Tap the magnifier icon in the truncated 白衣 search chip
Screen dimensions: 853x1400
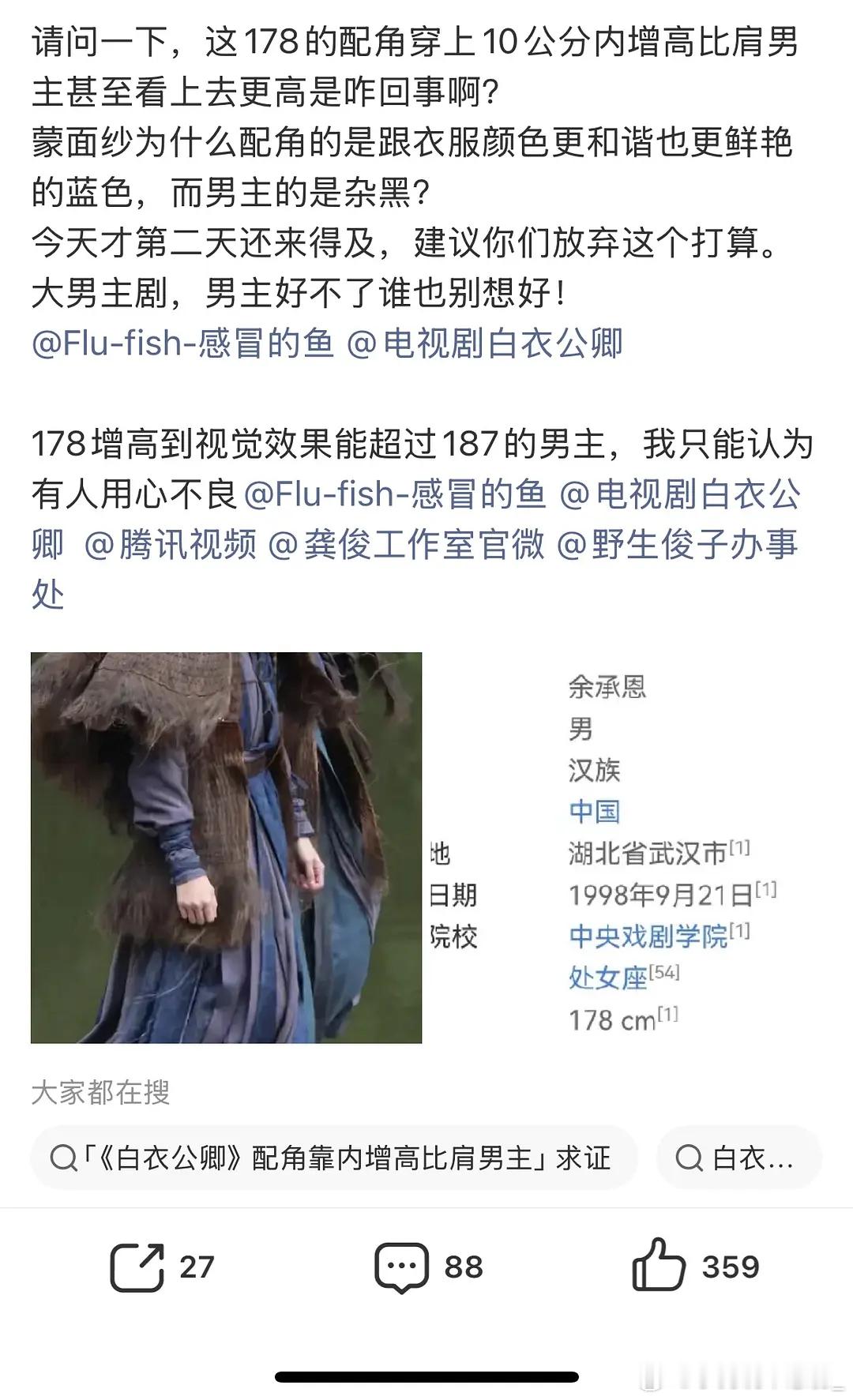pos(692,1158)
